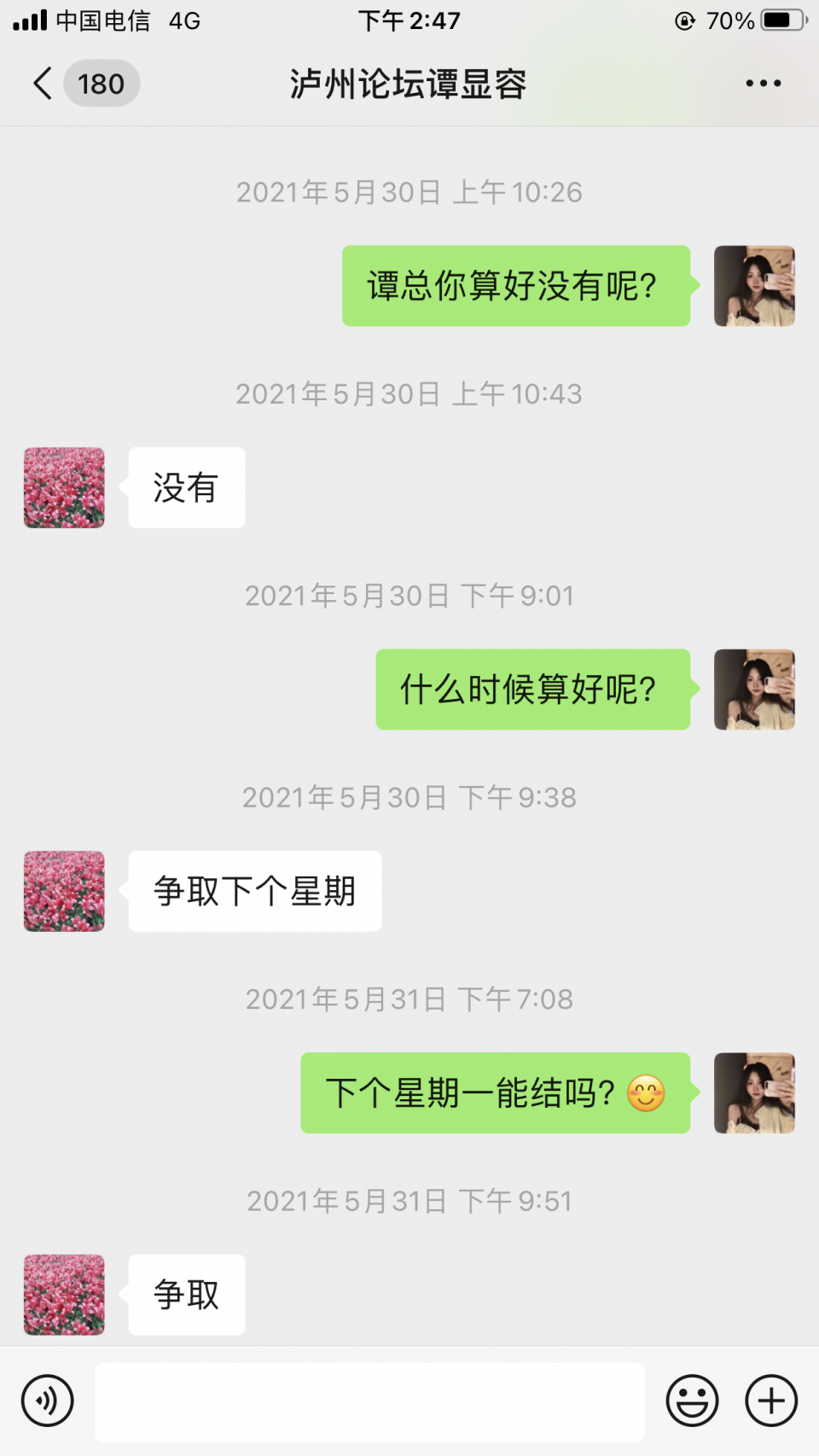The image size is (819, 1456).
Task: Switch to voice message input
Action: click(x=48, y=1401)
